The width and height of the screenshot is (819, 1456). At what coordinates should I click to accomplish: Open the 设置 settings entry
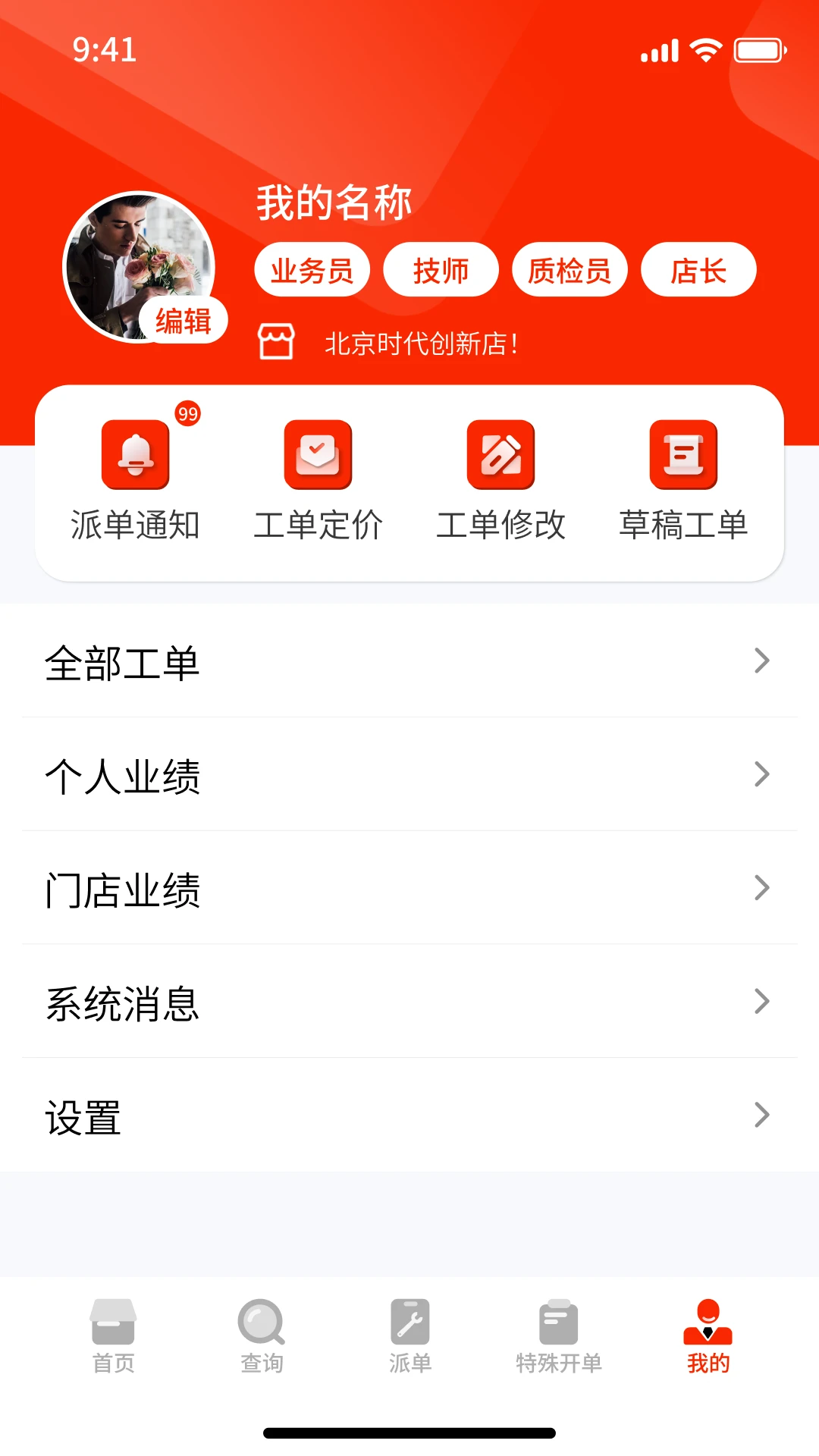coord(83,1115)
